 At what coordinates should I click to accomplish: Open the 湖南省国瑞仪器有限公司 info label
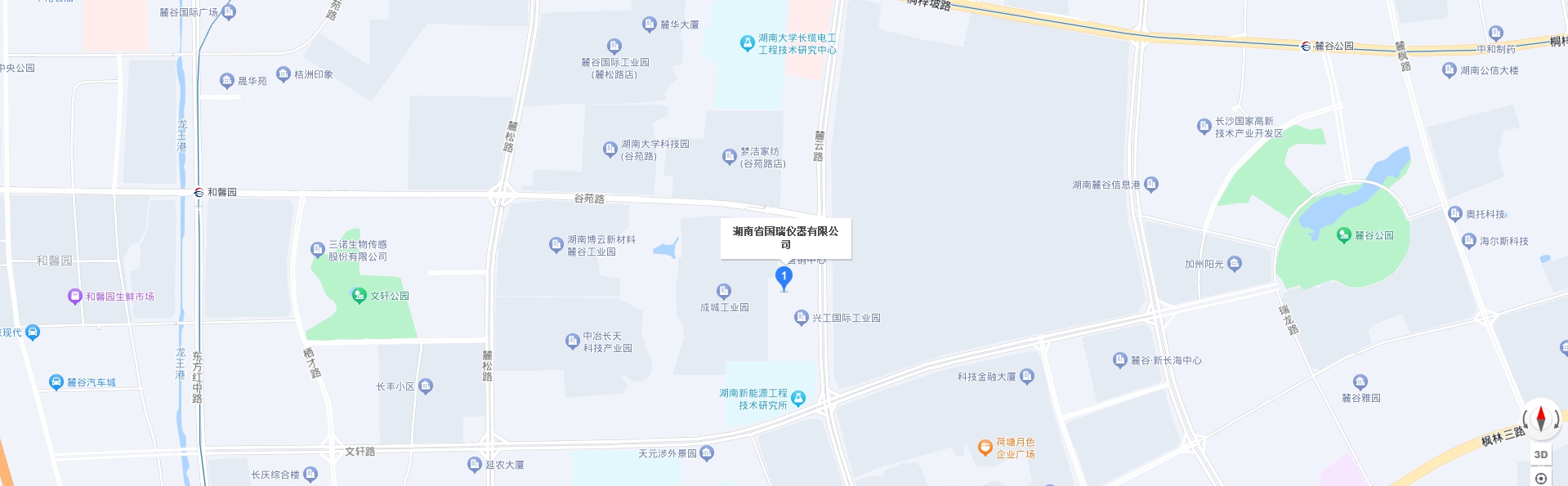(785, 238)
